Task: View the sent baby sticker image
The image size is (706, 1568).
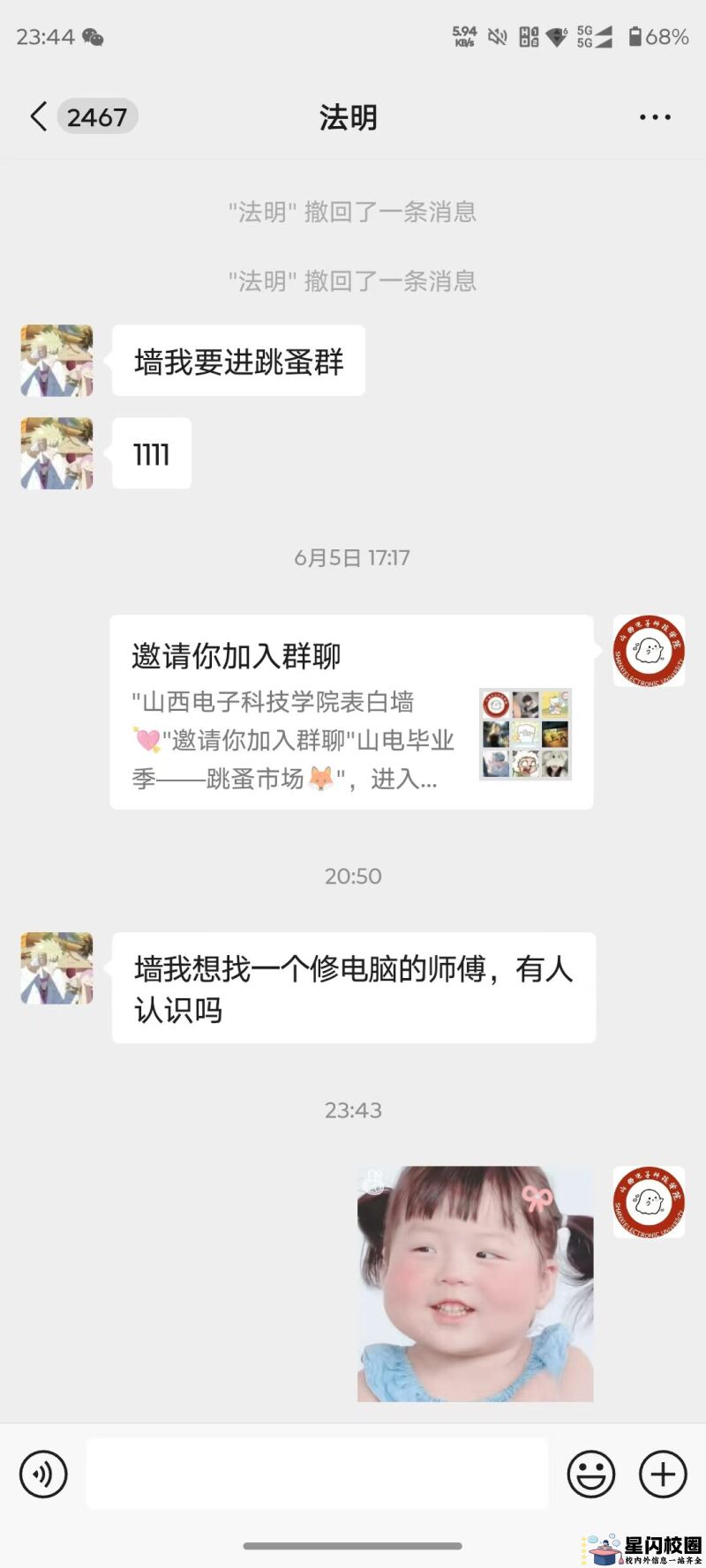Action: (x=475, y=1284)
